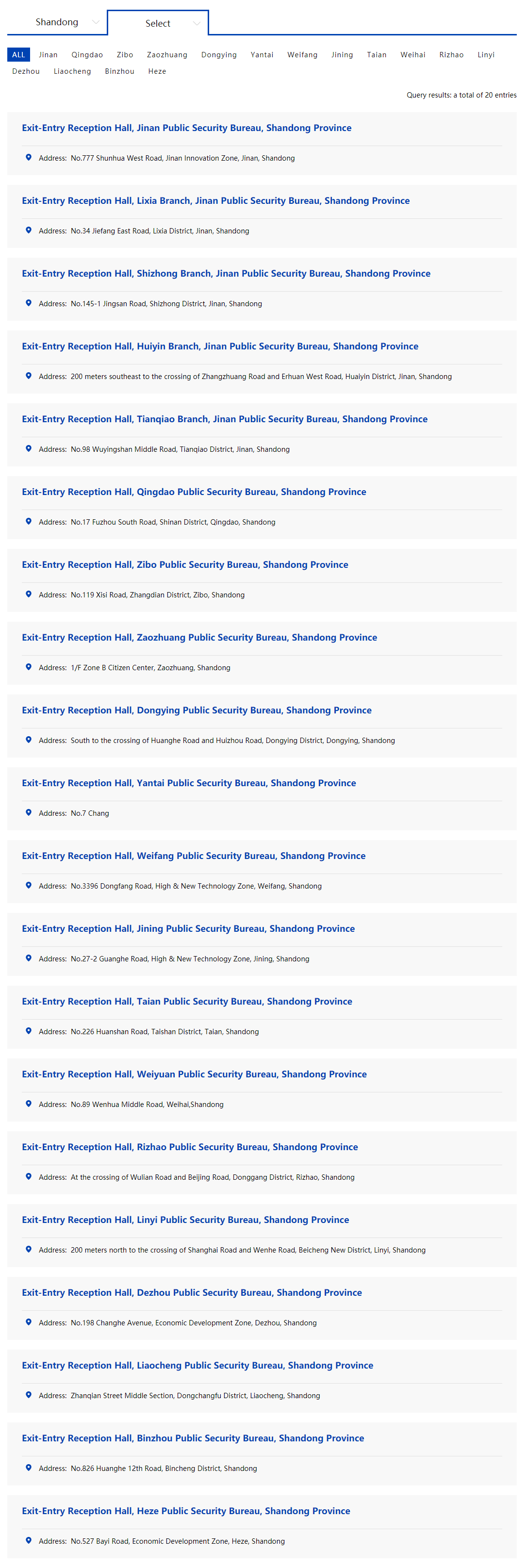Screen dimensions: 526x1568
Task: Show Linyi entries
Action: point(485,55)
